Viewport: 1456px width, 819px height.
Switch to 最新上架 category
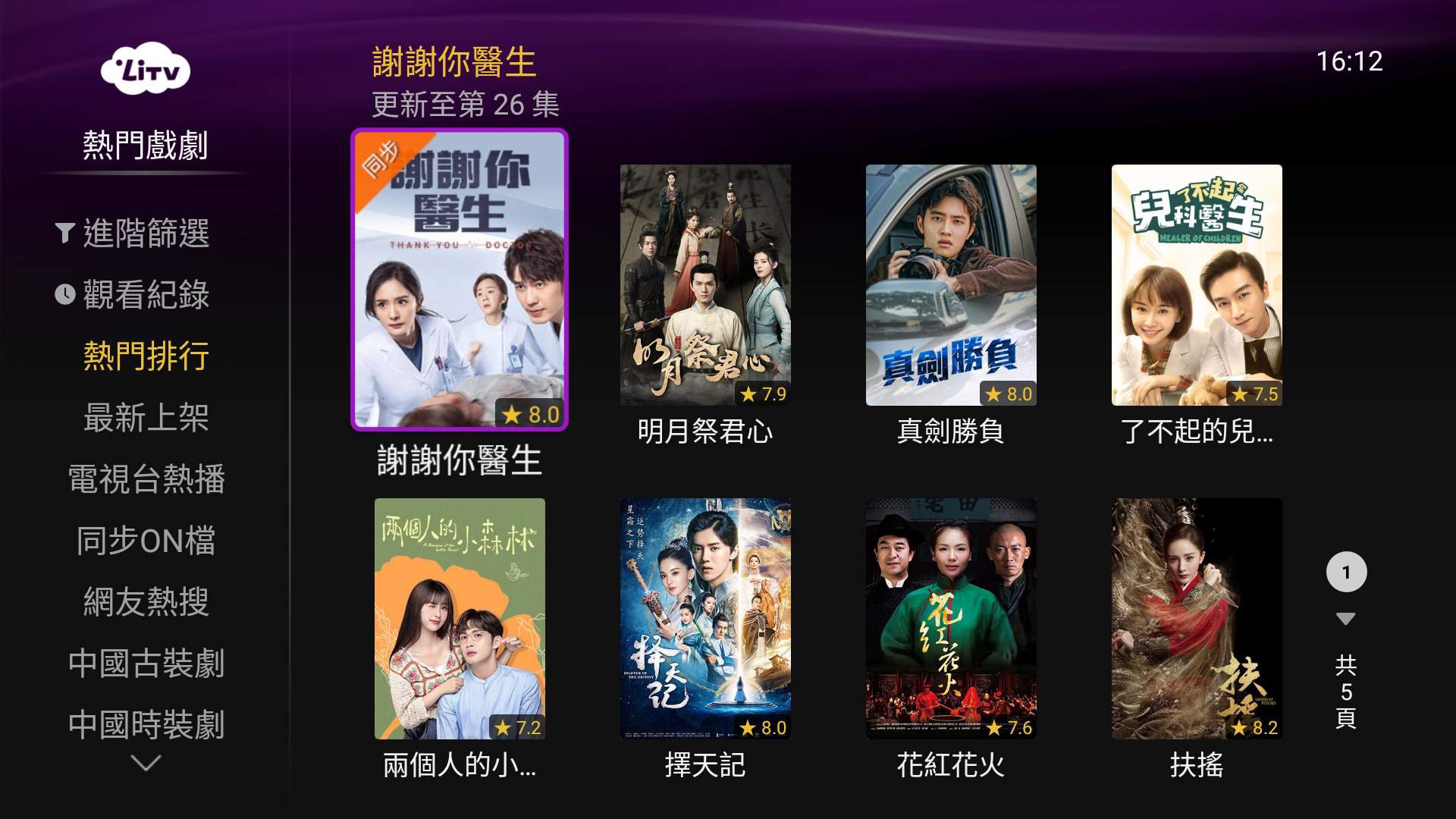coord(146,417)
